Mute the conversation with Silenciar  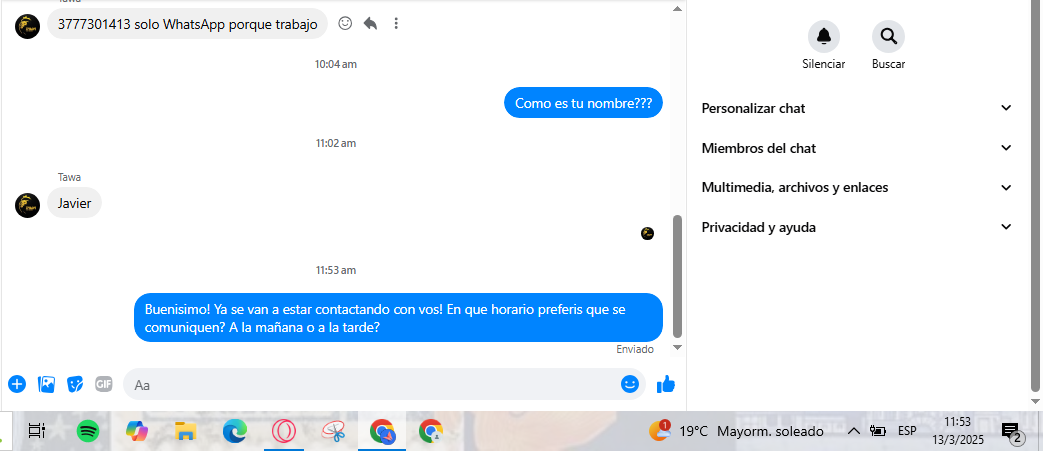point(823,37)
